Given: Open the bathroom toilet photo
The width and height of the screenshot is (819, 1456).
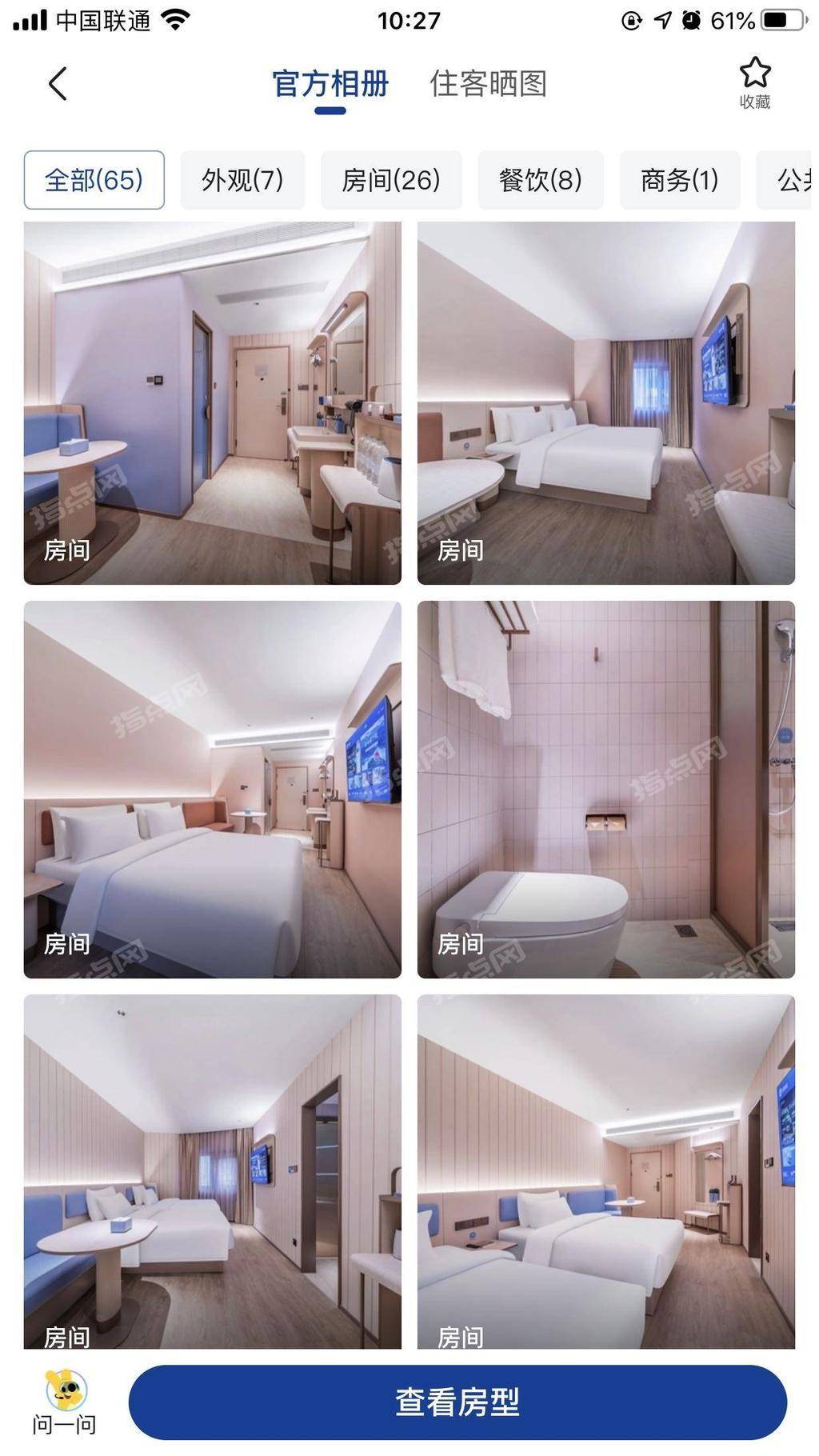Looking at the screenshot, I should 605,790.
